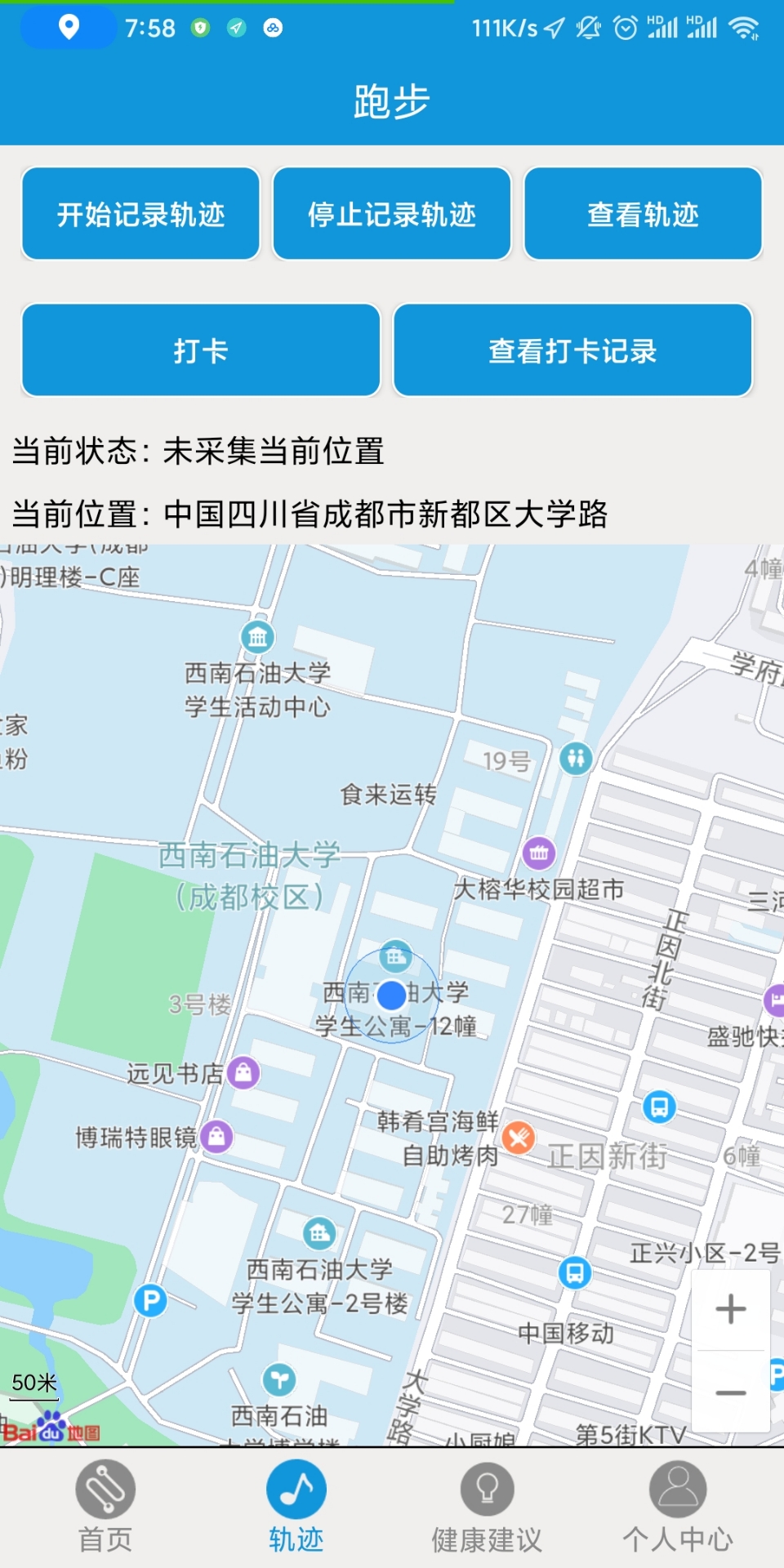784x1568 pixels.
Task: Click the shop icon beside 博瑞特眼镜
Action: pyautogui.click(x=215, y=1135)
